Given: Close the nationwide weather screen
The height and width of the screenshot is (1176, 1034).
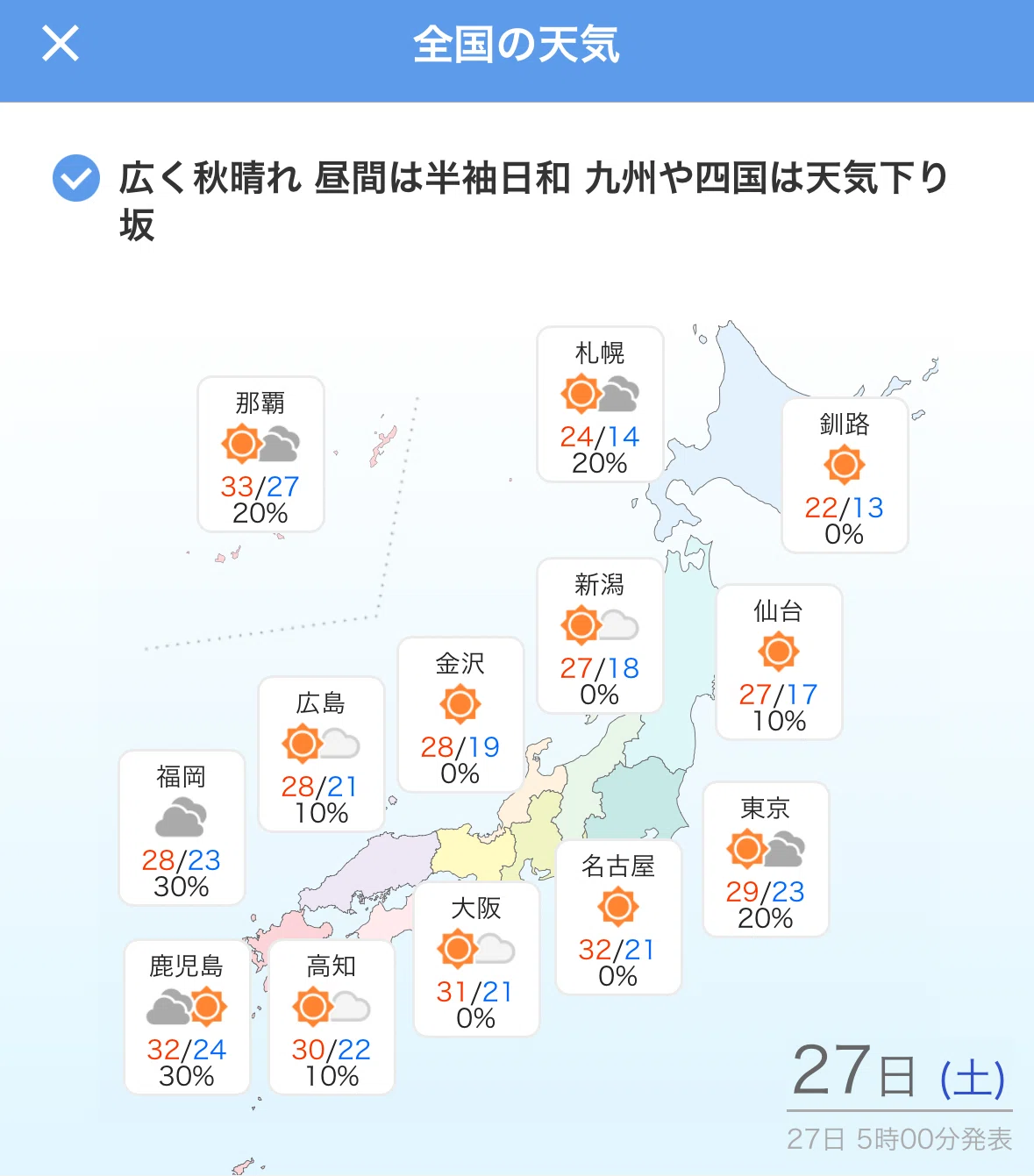Looking at the screenshot, I should coord(61,43).
